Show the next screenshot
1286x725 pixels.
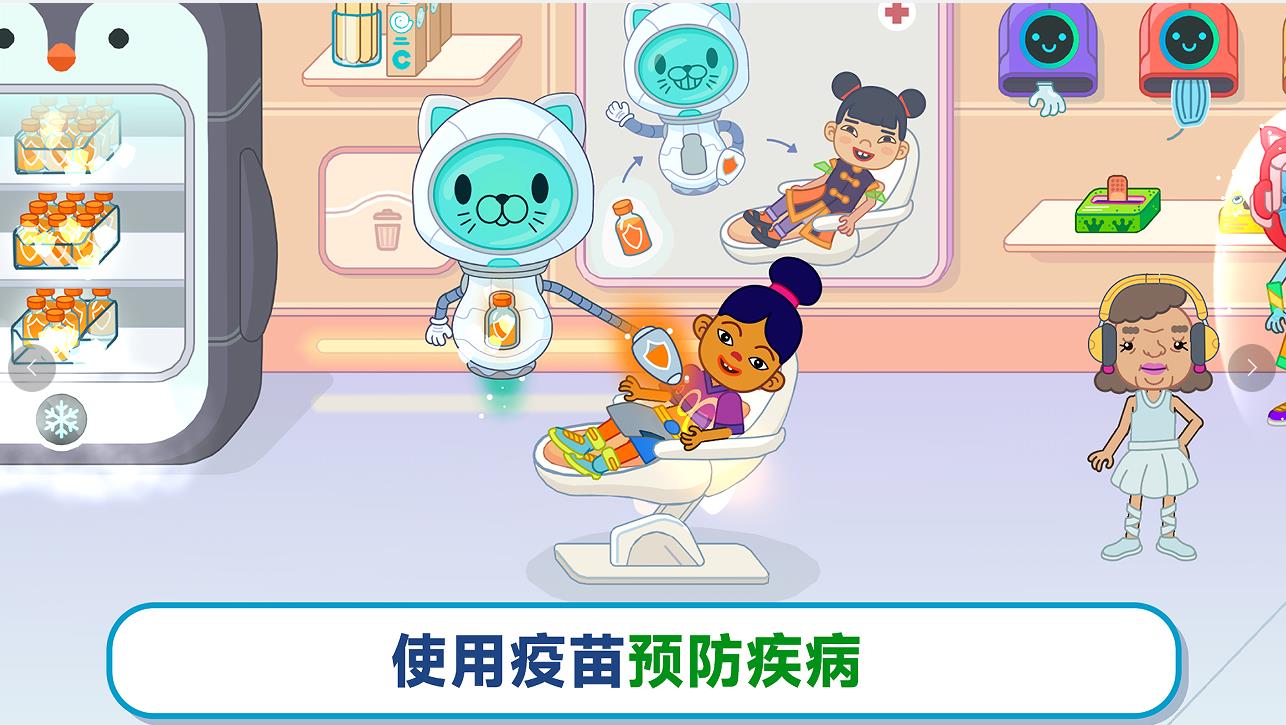pos(1252,368)
